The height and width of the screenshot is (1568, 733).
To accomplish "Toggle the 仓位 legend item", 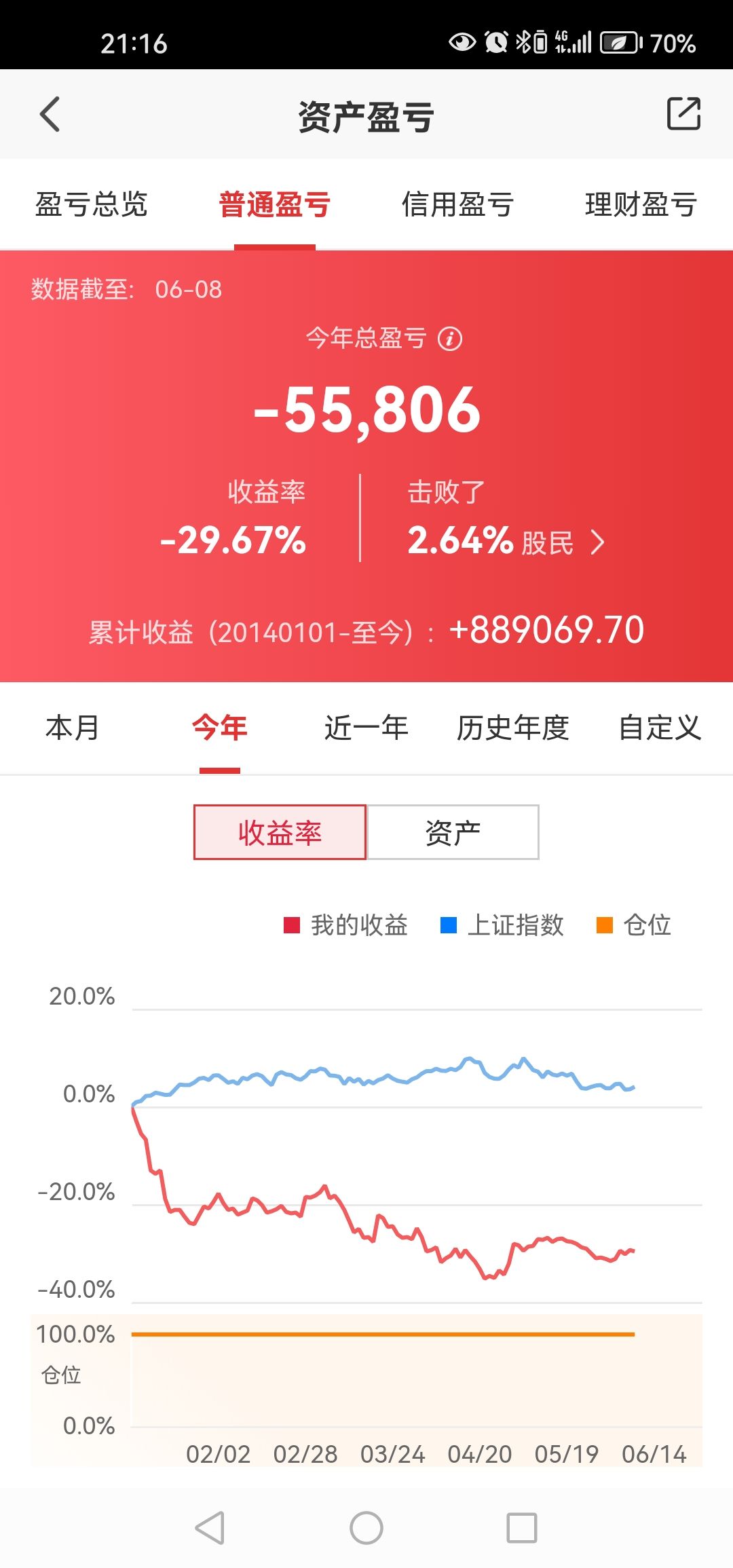I will click(634, 925).
